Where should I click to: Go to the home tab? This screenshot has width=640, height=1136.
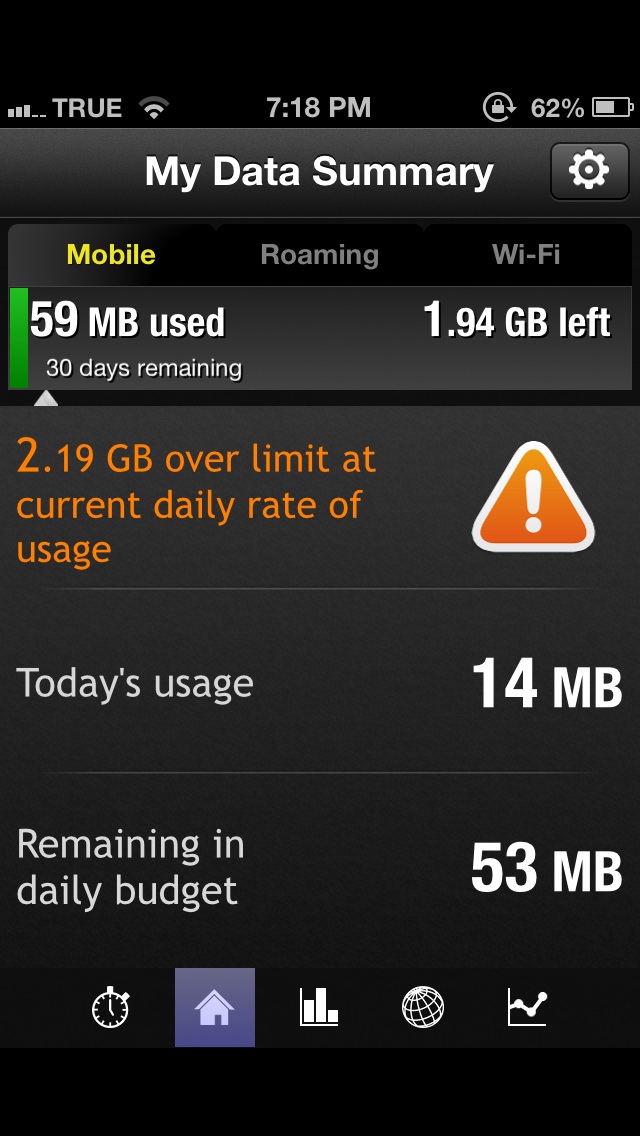click(x=215, y=1007)
